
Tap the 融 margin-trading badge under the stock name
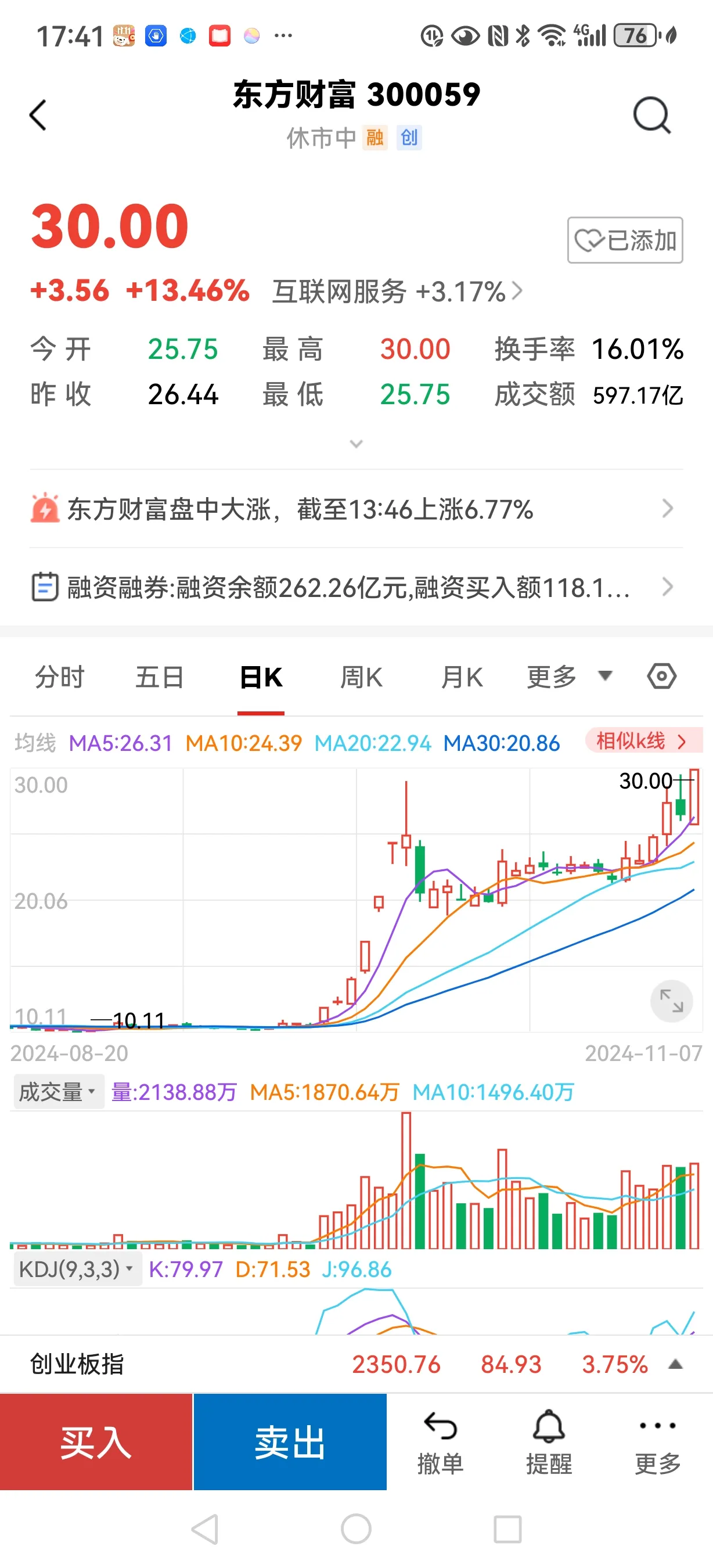click(x=374, y=138)
